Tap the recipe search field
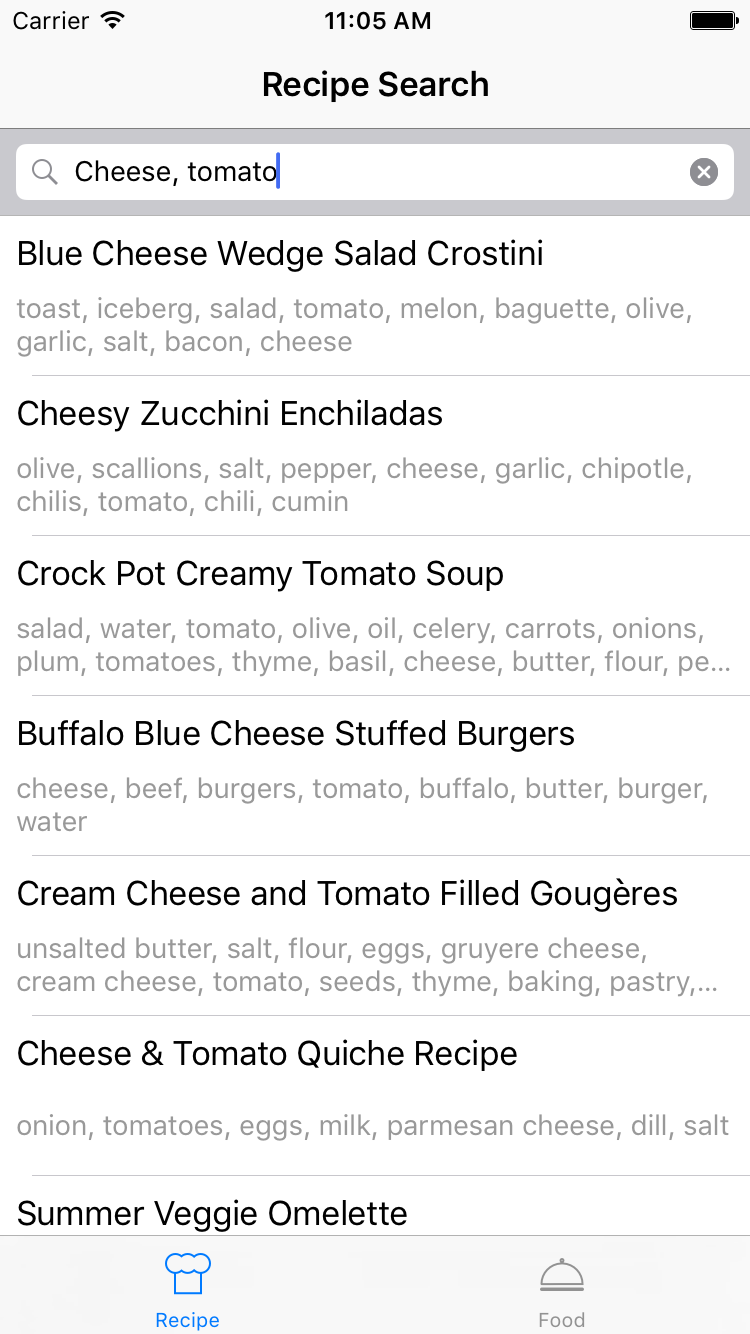Viewport: 750px width, 1334px height. 375,172
